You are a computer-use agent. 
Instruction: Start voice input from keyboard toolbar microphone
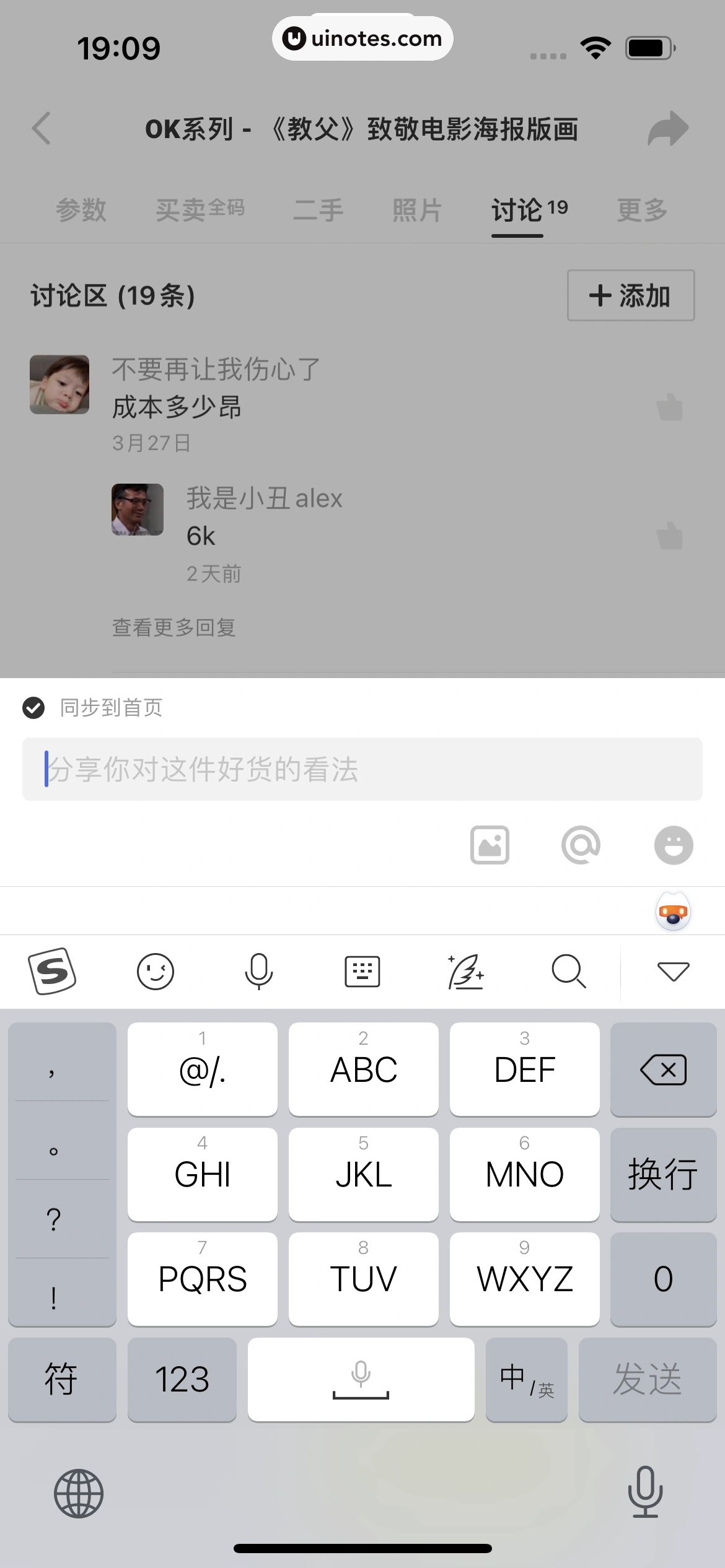coord(258,971)
